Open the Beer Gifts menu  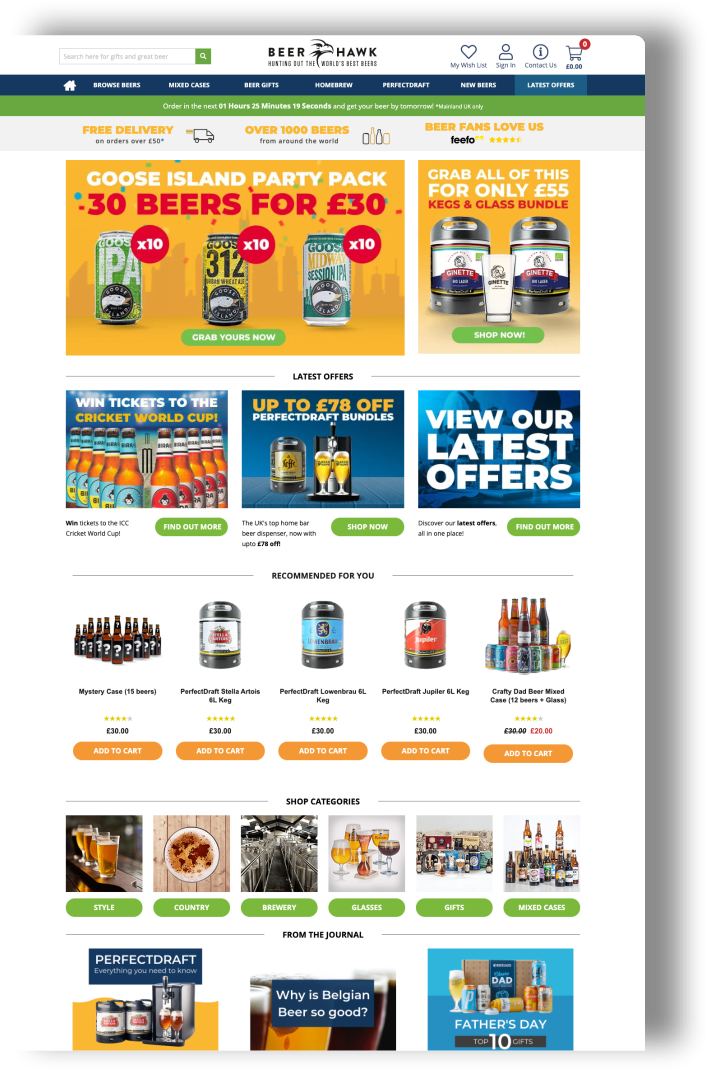coord(261,85)
